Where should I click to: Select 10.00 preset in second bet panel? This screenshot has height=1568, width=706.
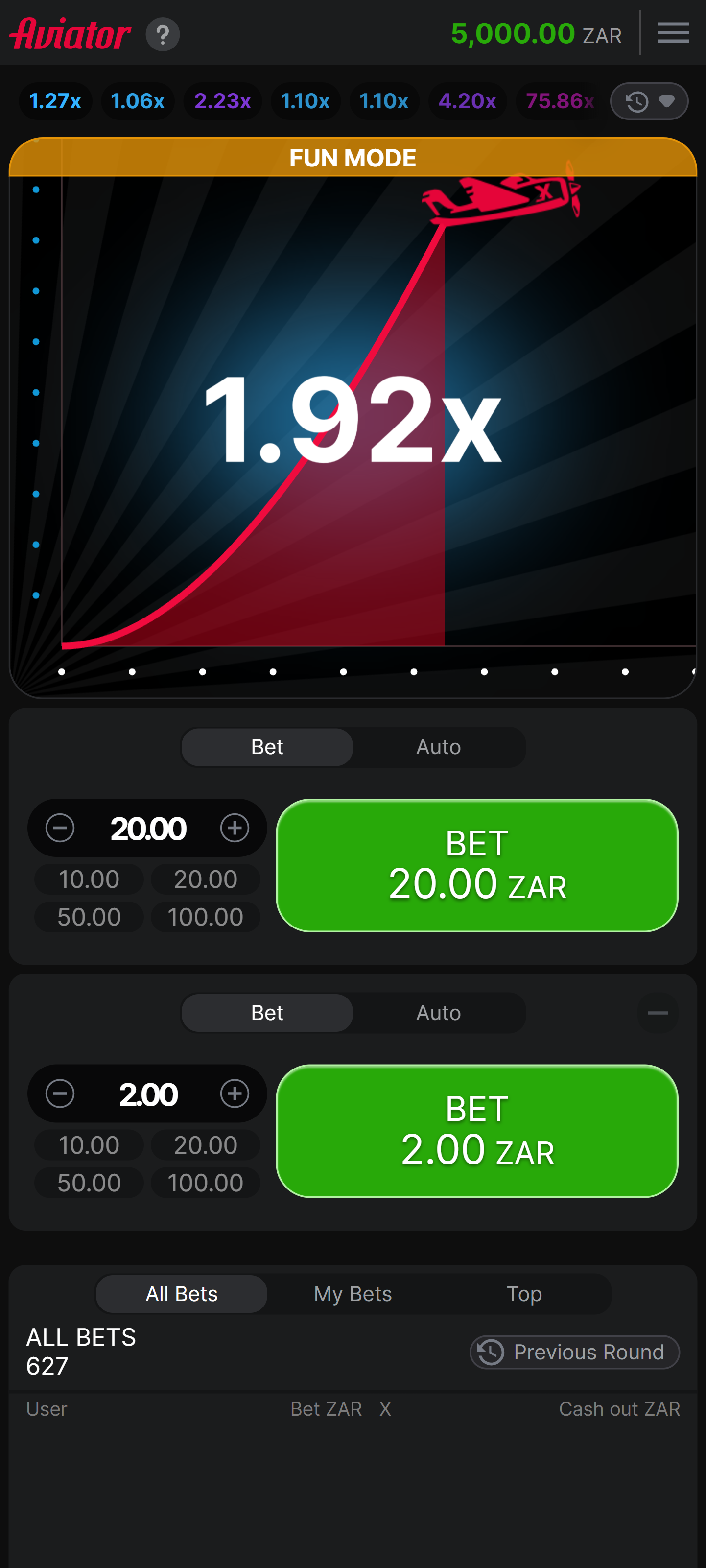[x=89, y=1145]
